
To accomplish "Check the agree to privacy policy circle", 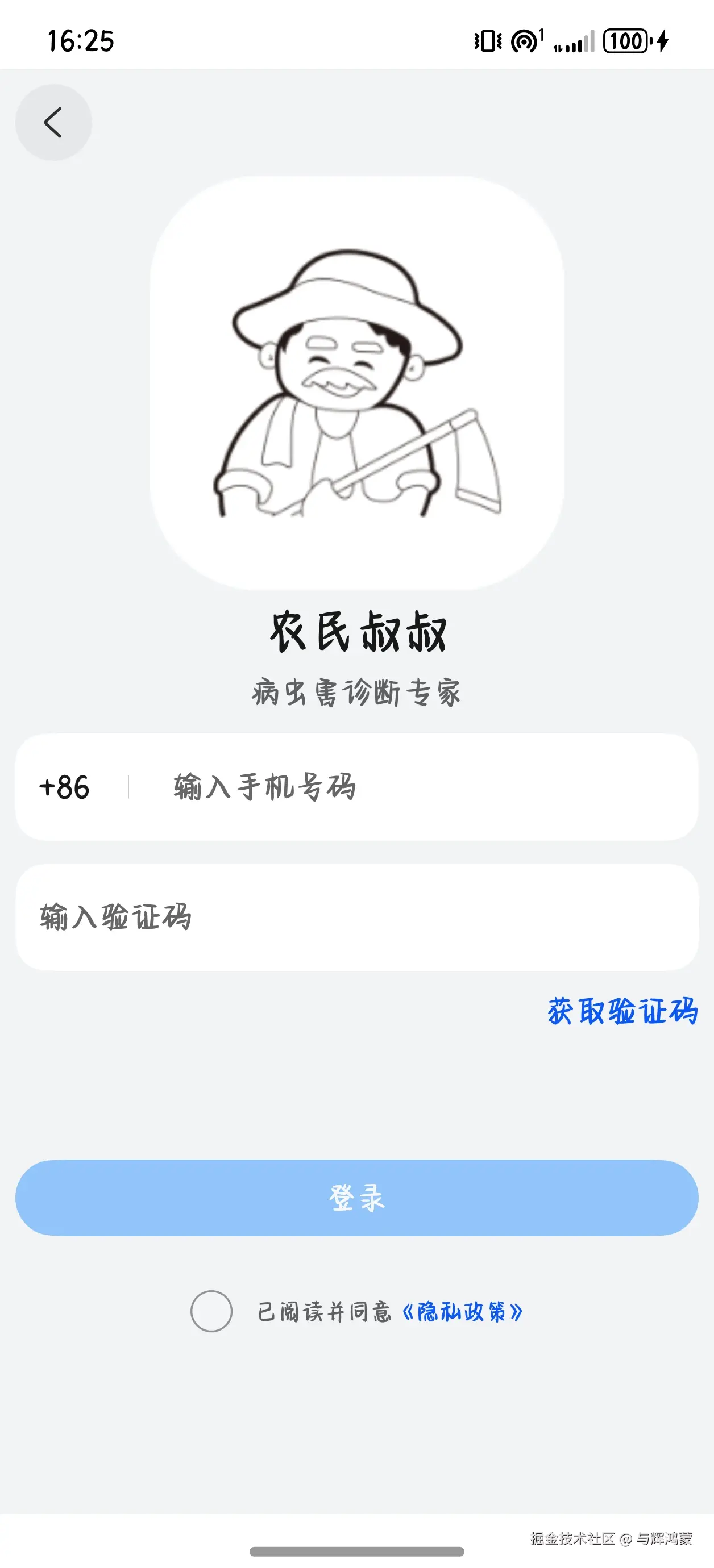I will pyautogui.click(x=211, y=1311).
